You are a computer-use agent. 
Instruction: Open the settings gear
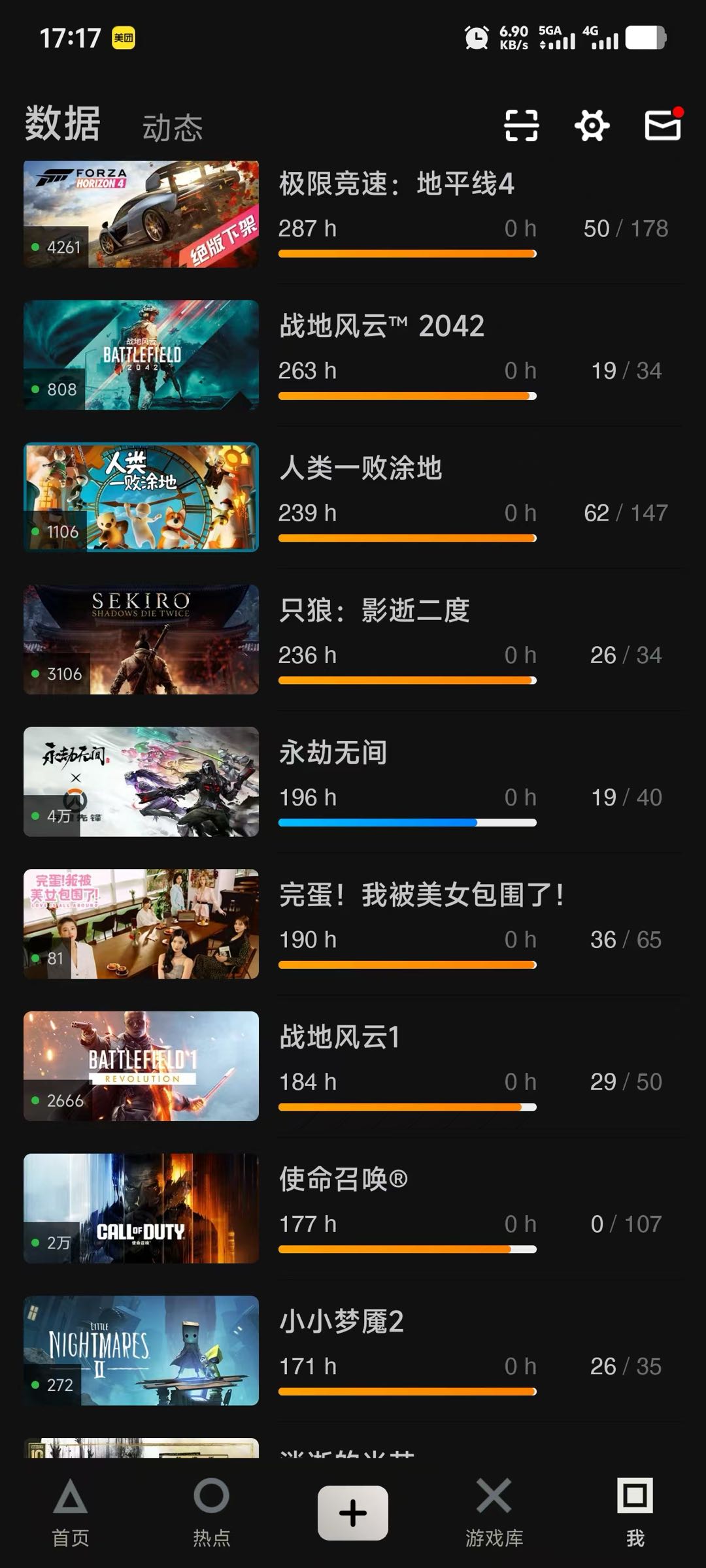tap(592, 125)
